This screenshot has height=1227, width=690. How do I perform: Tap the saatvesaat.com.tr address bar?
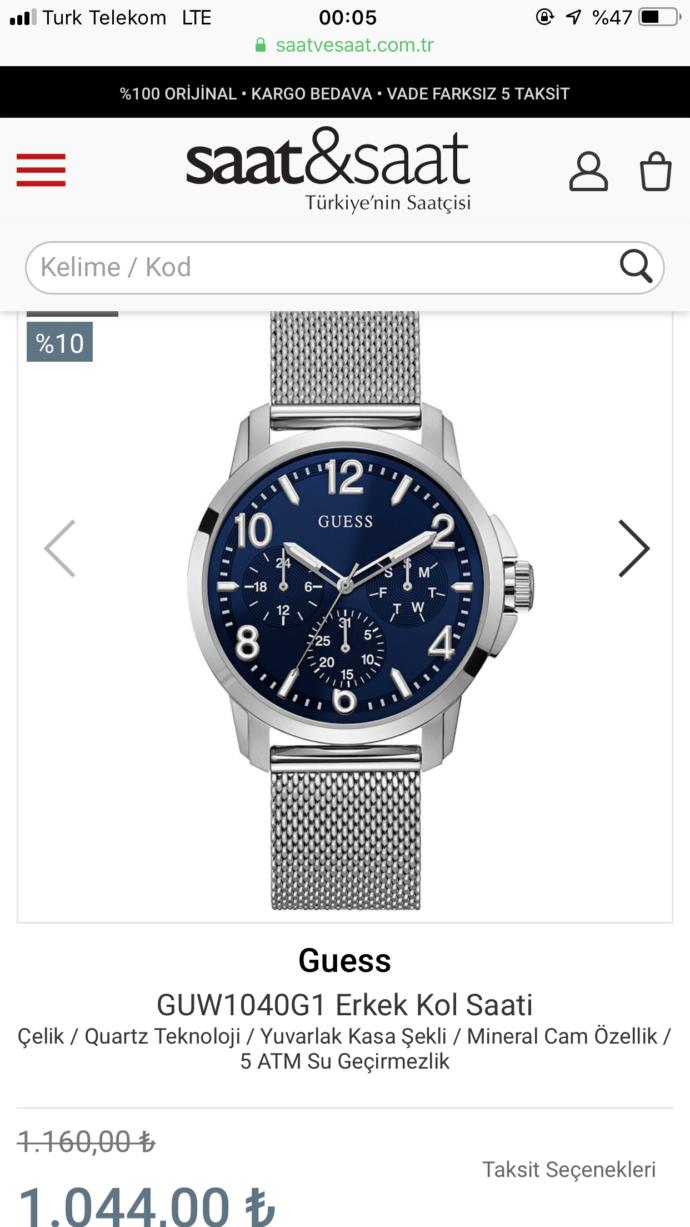pos(345,45)
